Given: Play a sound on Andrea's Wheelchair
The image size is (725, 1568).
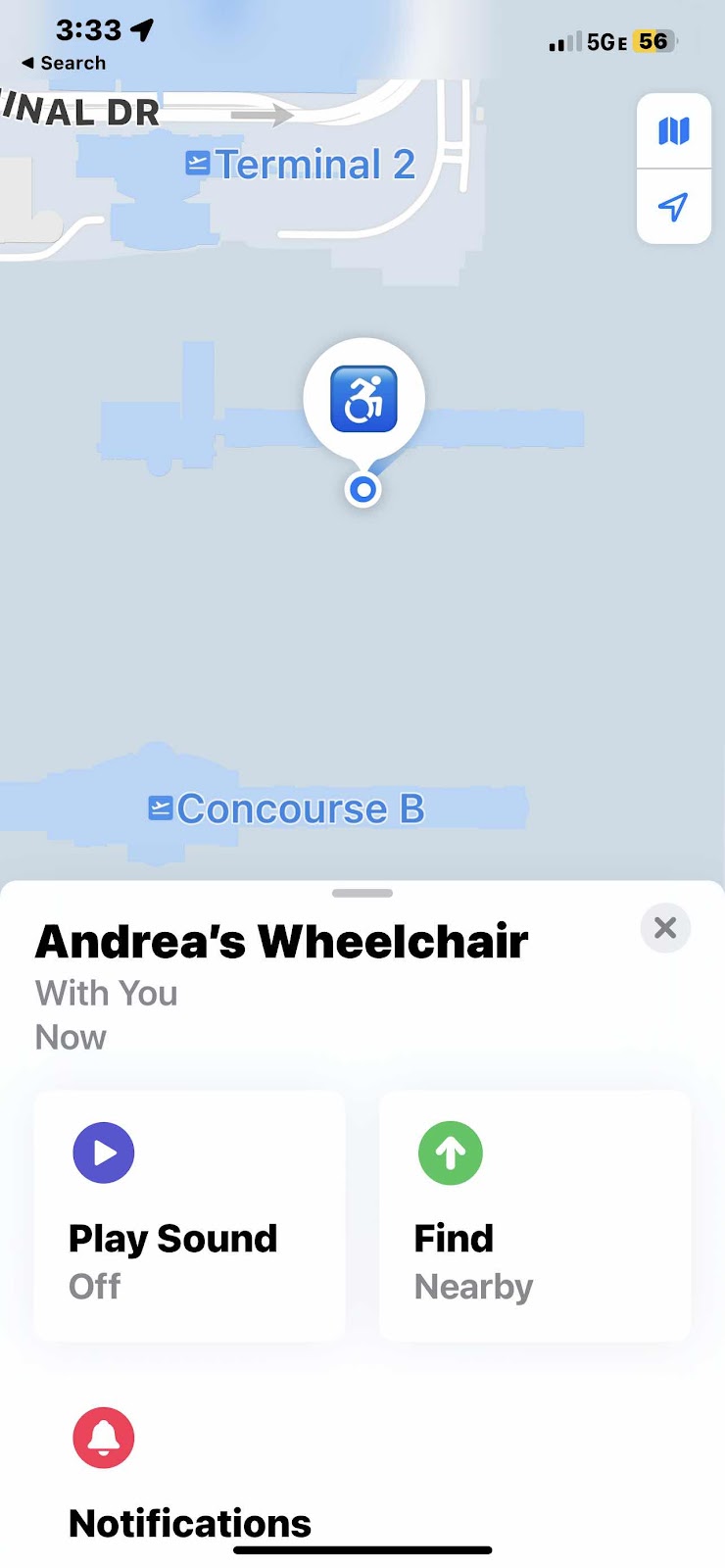Looking at the screenshot, I should pyautogui.click(x=189, y=1215).
